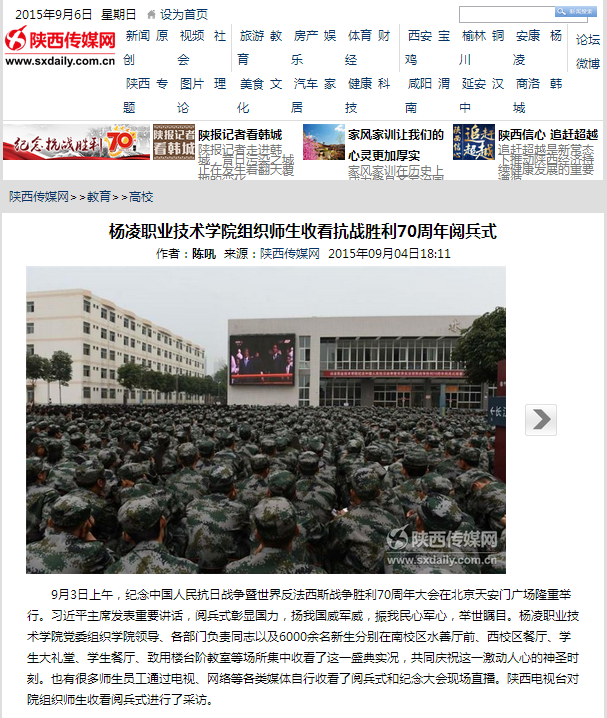607x718 pixels.
Task: Open the 旅游 travel section
Action: pyautogui.click(x=252, y=35)
